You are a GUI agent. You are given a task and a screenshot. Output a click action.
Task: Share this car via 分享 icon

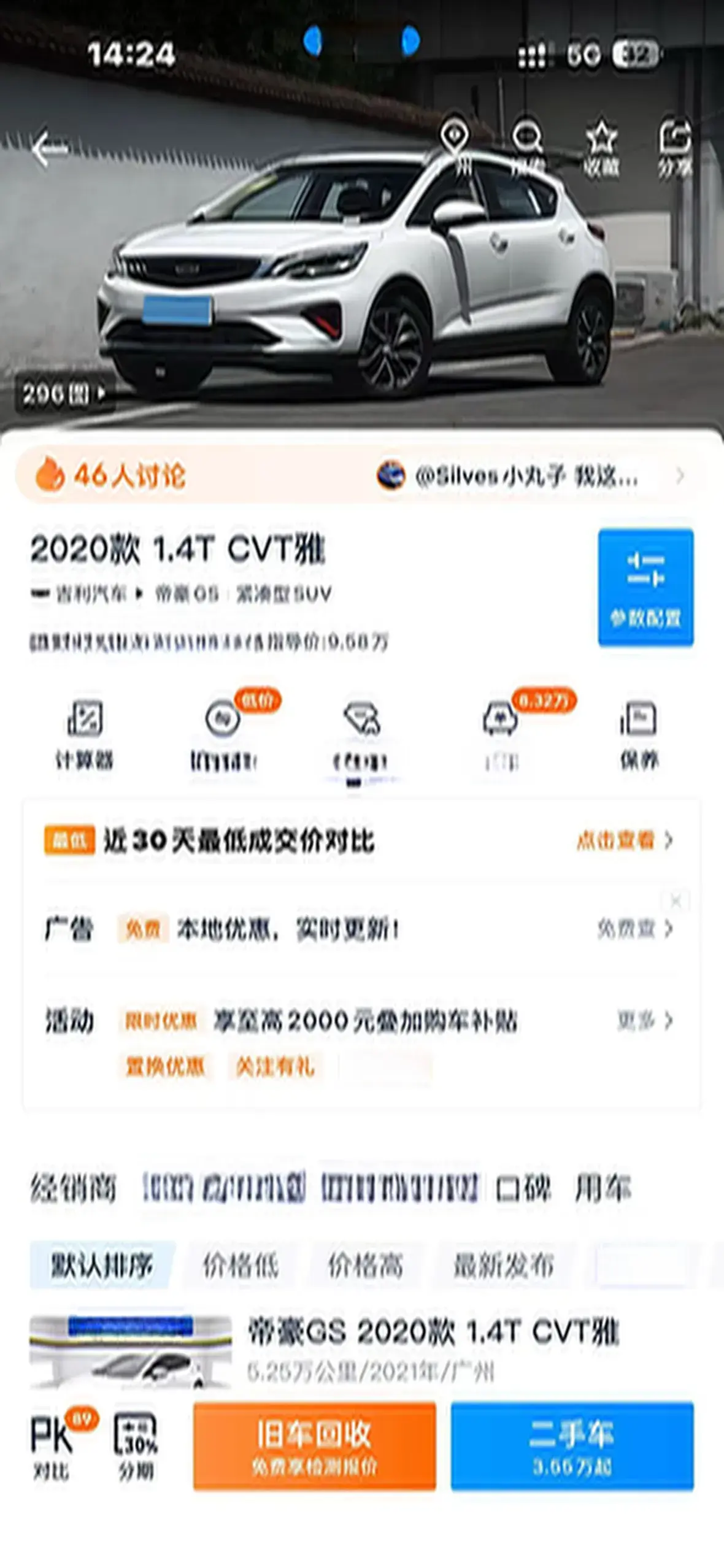(x=675, y=147)
